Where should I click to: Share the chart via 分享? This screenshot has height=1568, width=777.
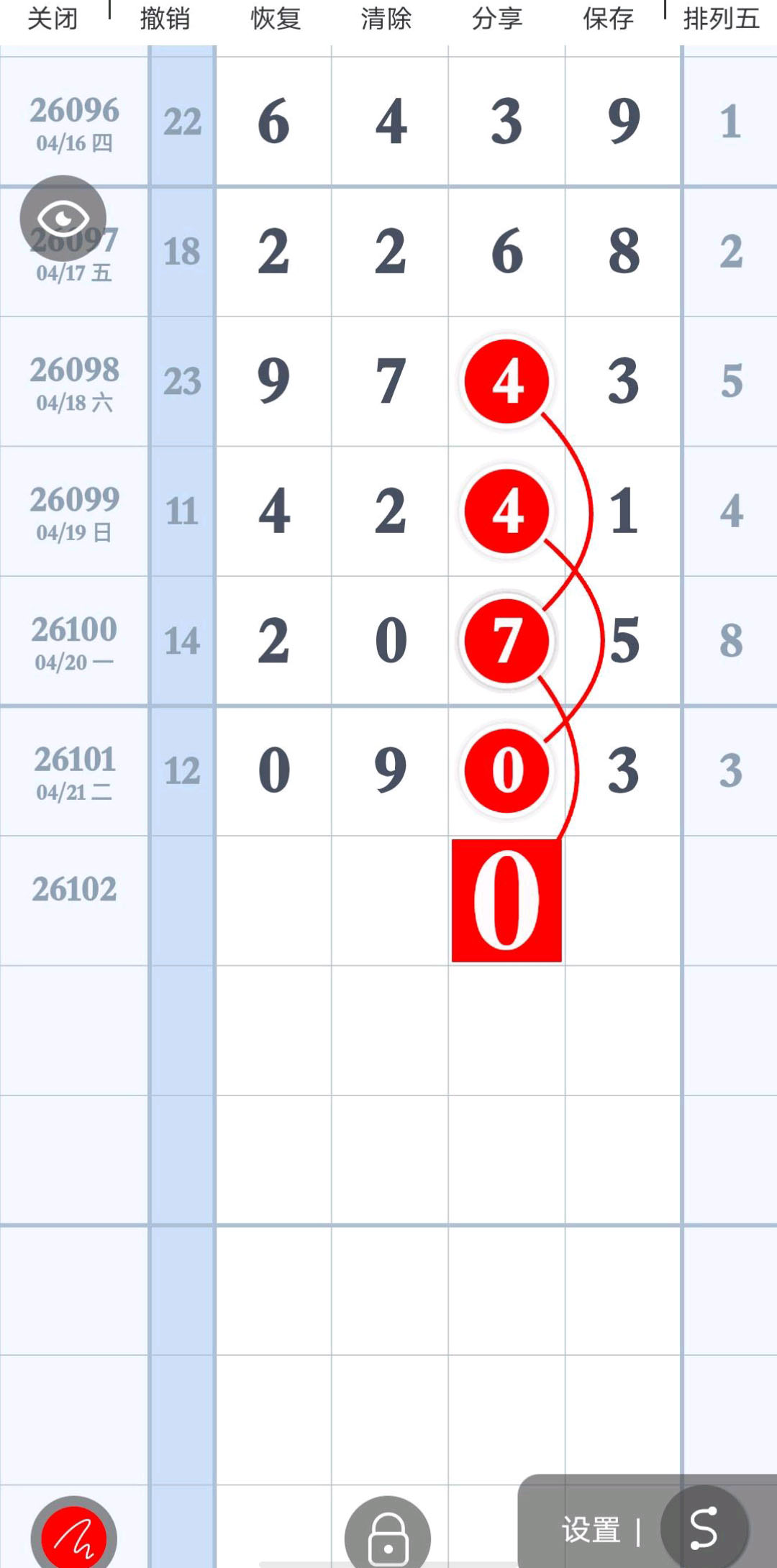point(497,19)
